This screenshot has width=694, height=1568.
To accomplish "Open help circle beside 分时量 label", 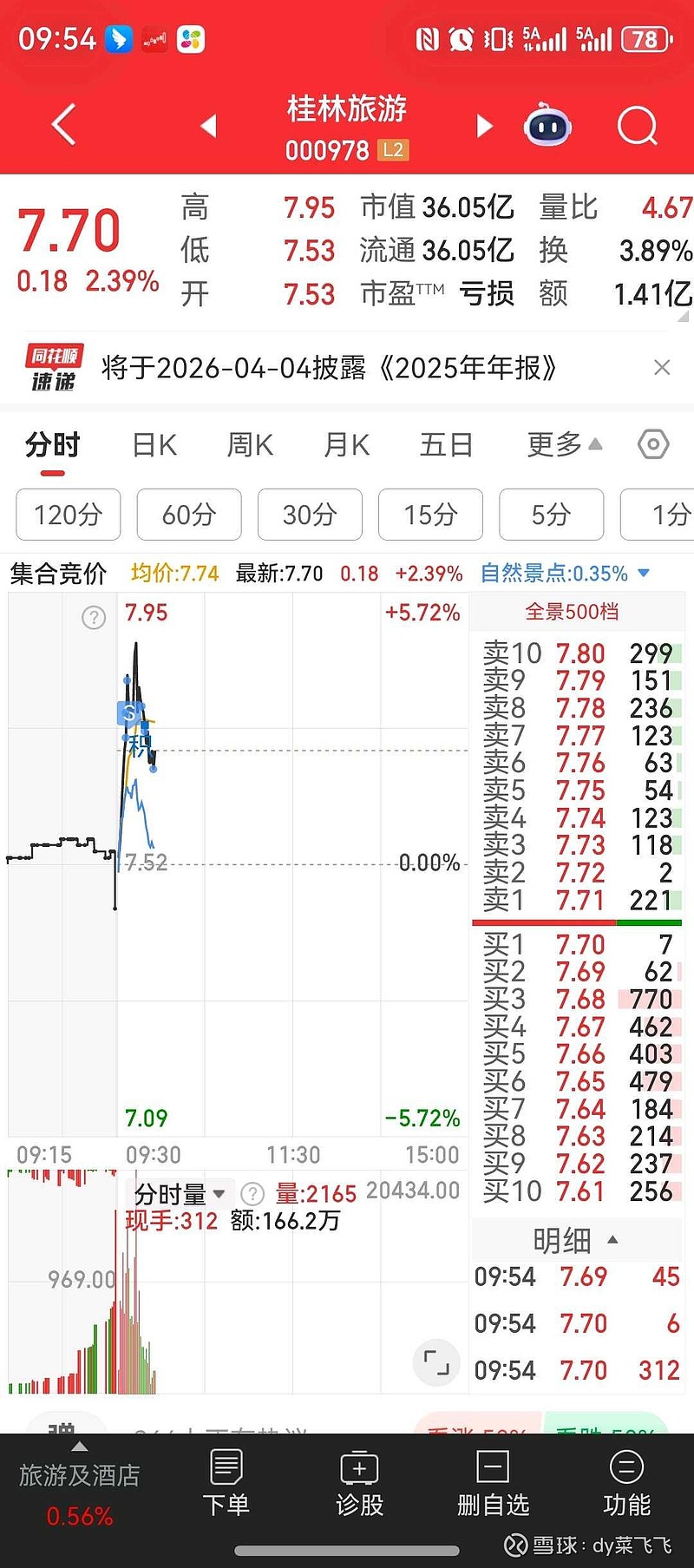I will coord(252,1193).
